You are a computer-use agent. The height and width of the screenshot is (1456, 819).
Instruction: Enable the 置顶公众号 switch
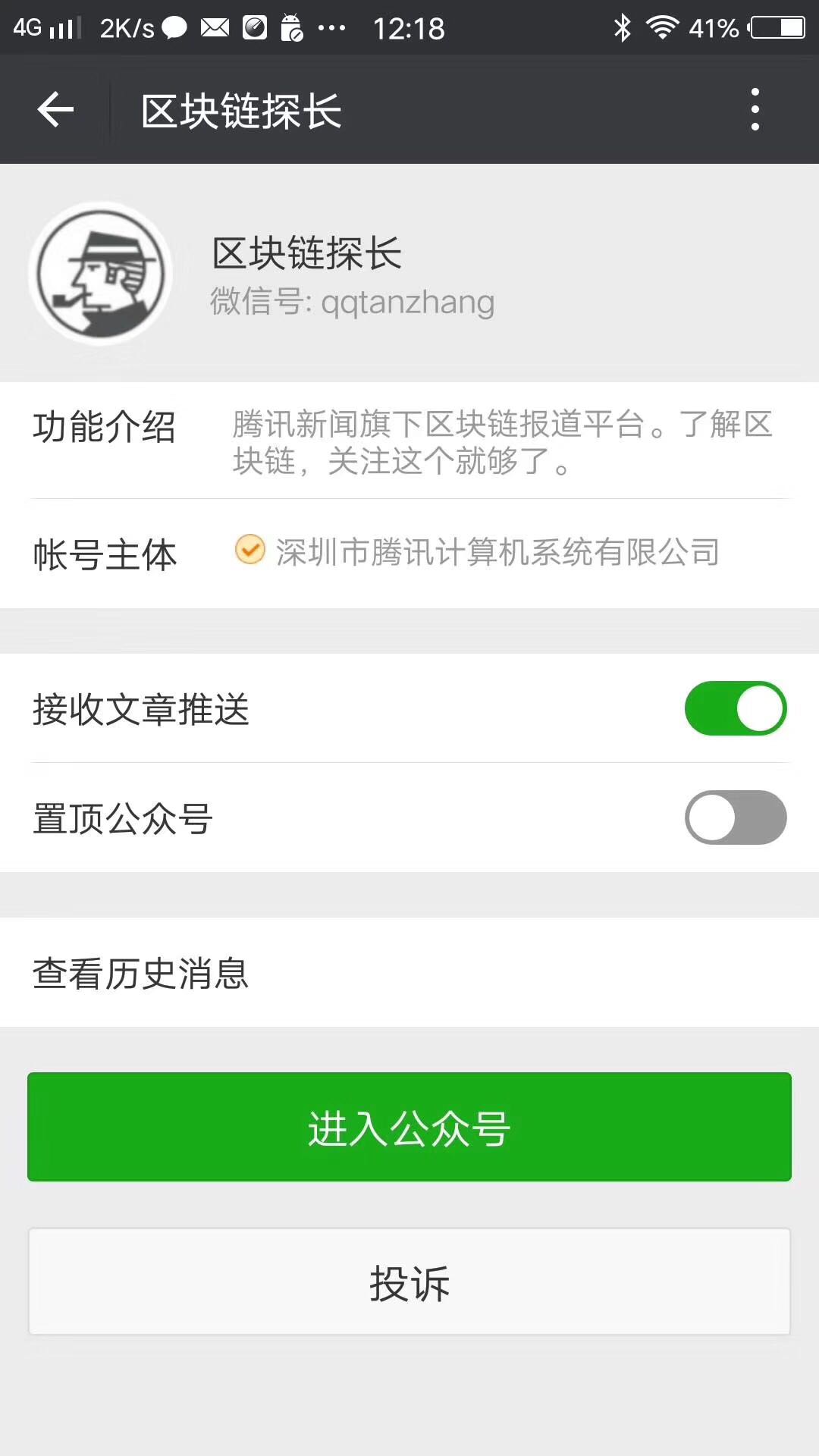(735, 817)
